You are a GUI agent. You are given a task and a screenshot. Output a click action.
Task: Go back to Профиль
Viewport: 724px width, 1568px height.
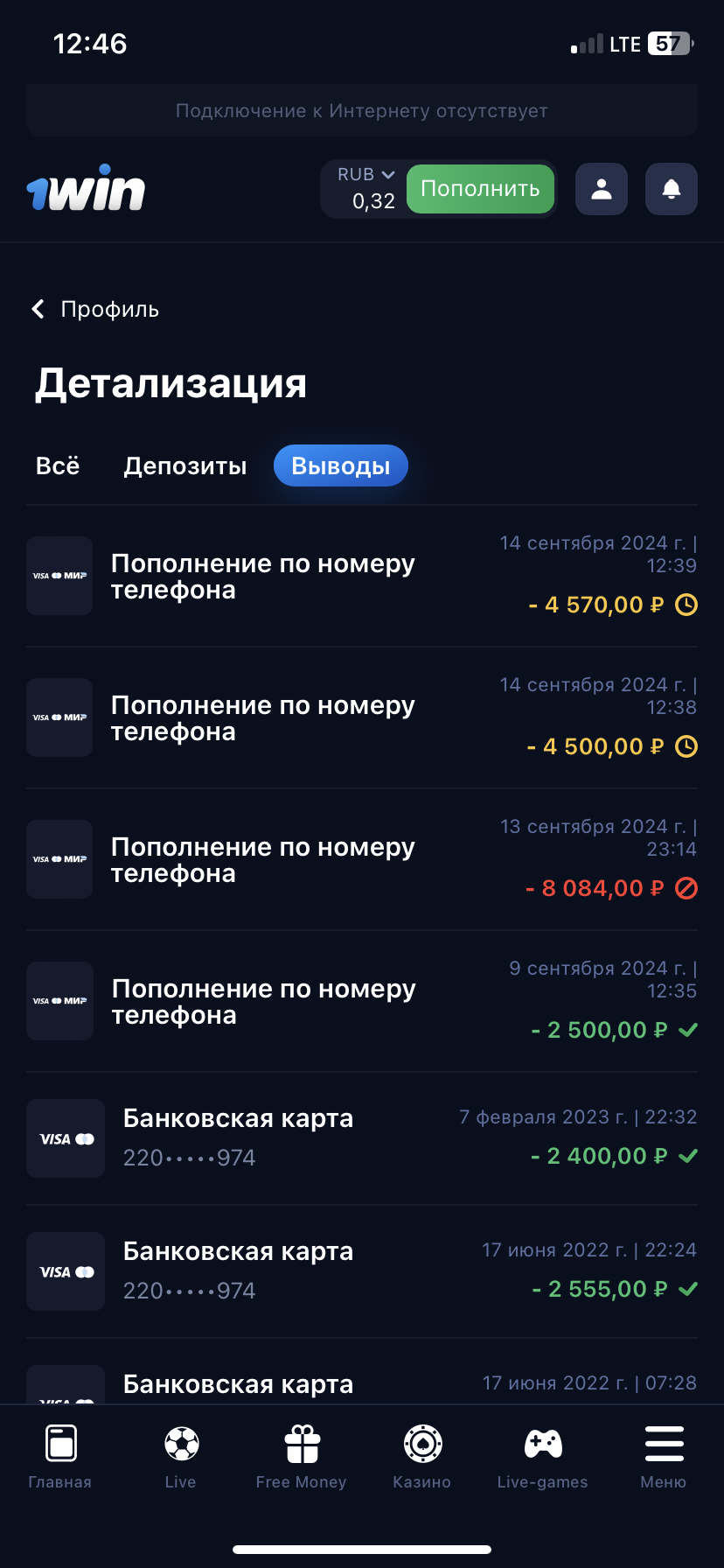coord(96,309)
